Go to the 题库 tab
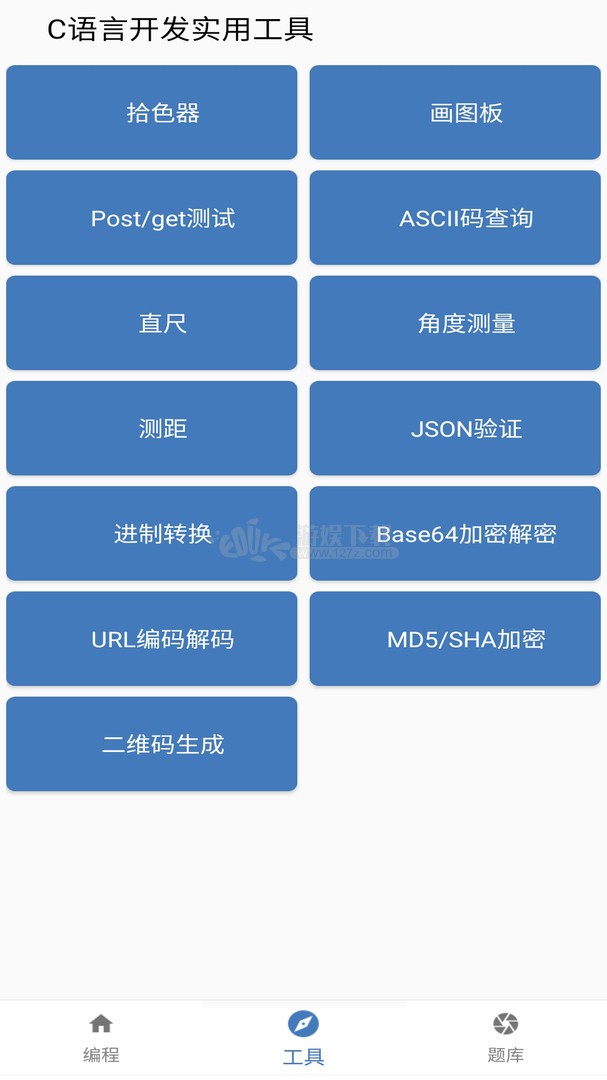This screenshot has height=1080, width=607. [x=505, y=1038]
